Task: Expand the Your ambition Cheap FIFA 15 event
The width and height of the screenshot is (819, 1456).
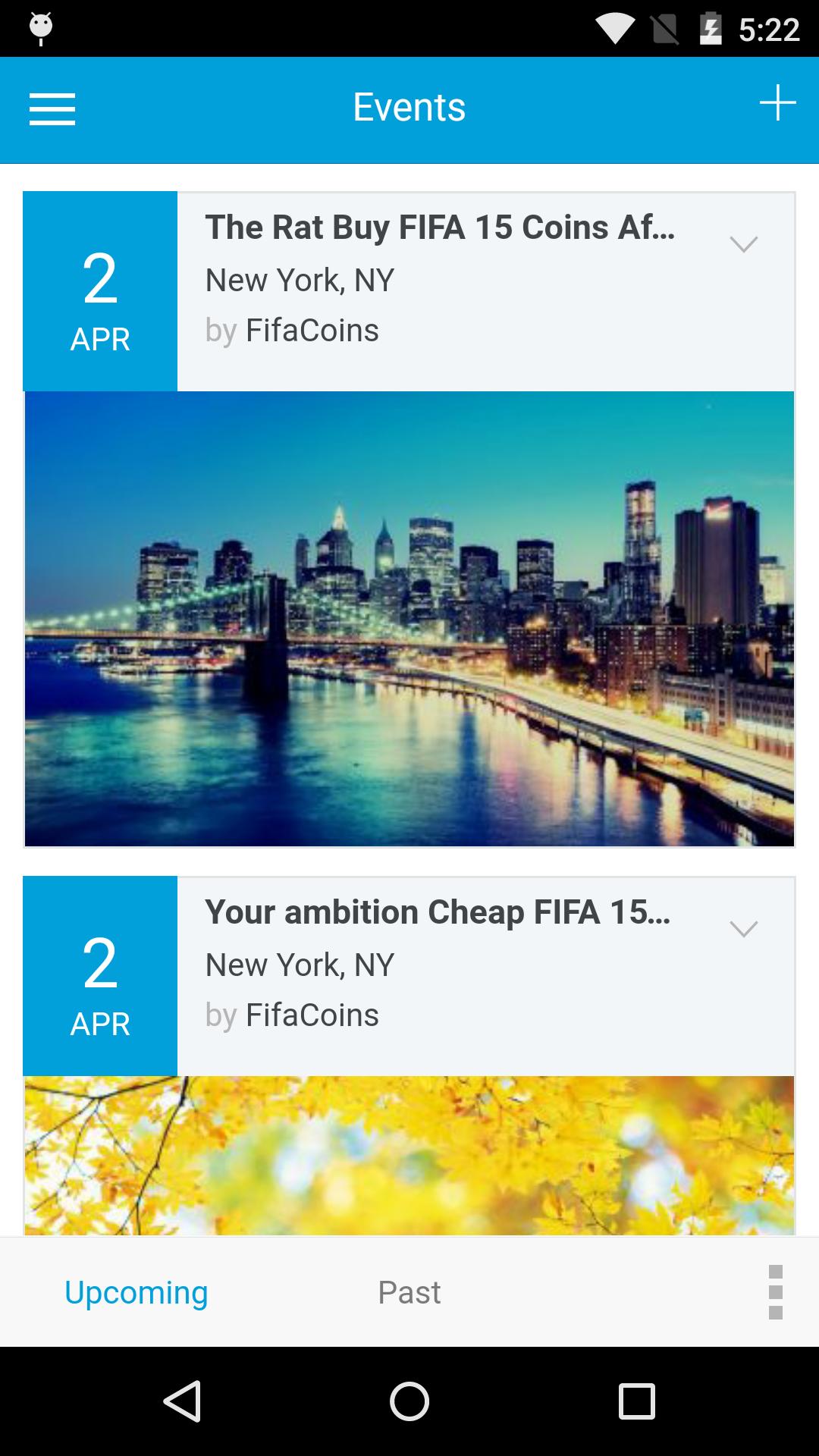Action: (744, 927)
